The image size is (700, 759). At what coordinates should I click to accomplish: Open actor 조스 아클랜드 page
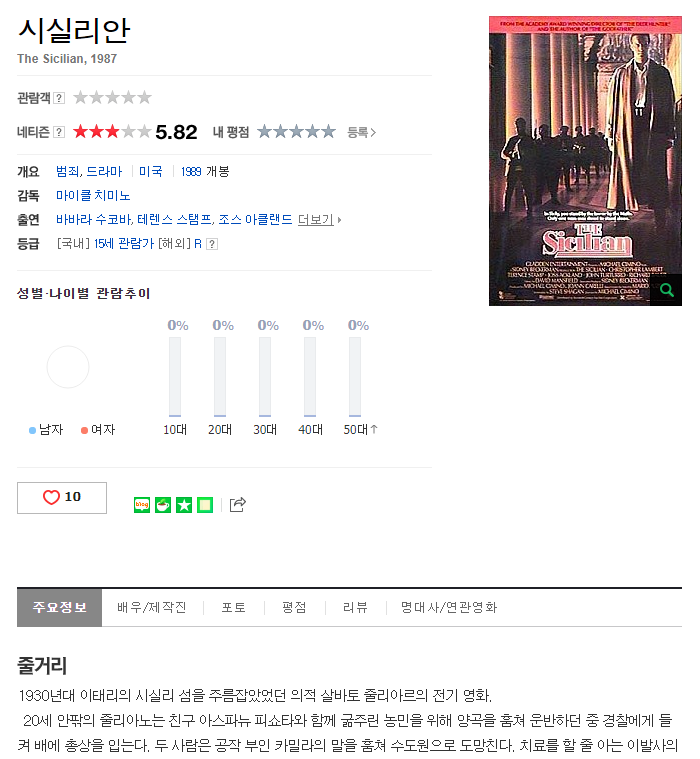coord(255,219)
